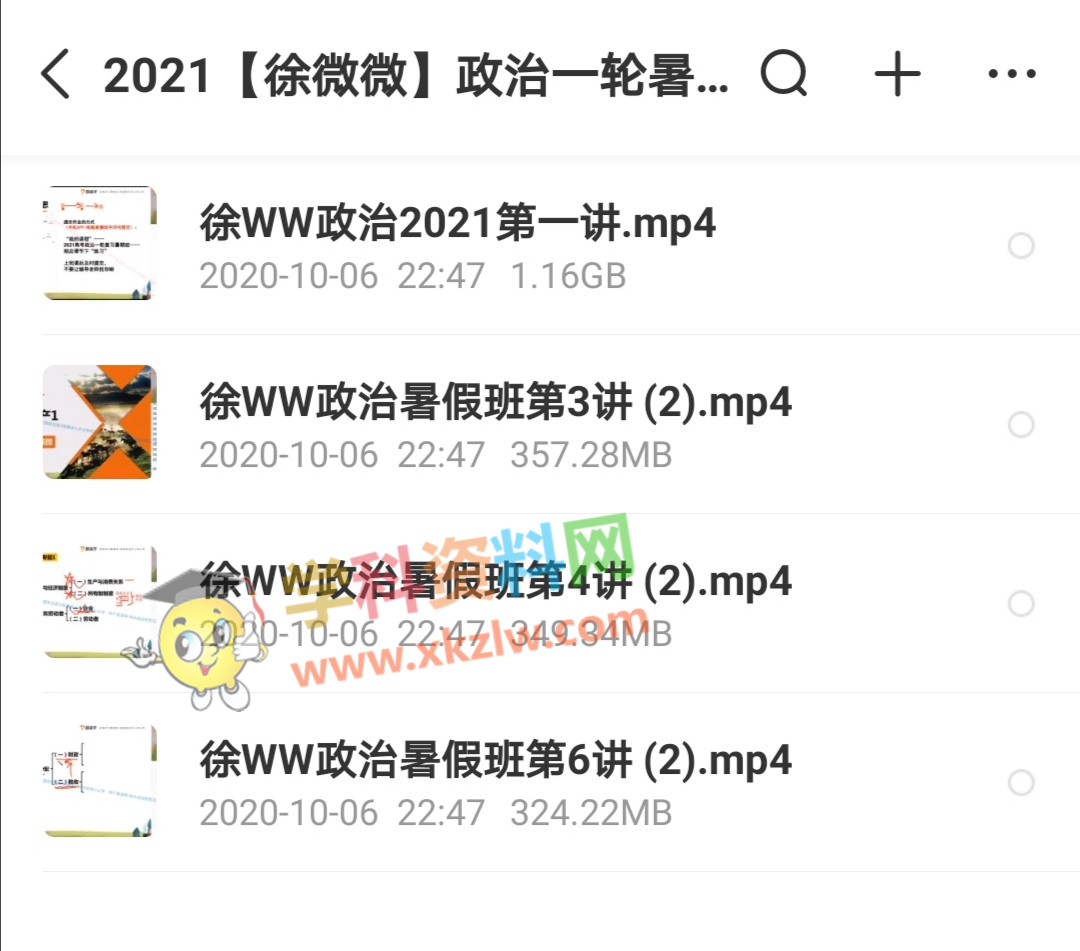Go back from the 徐微微 folder

point(57,76)
